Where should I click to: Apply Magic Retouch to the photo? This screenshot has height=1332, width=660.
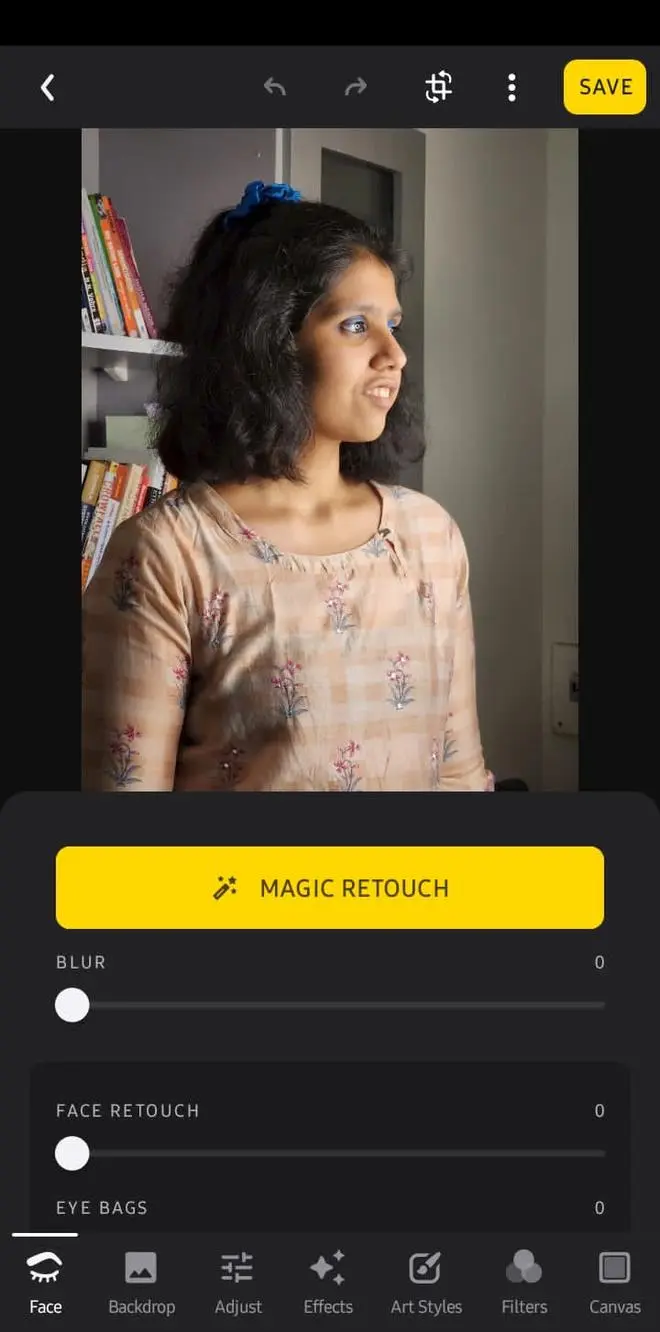[330, 888]
